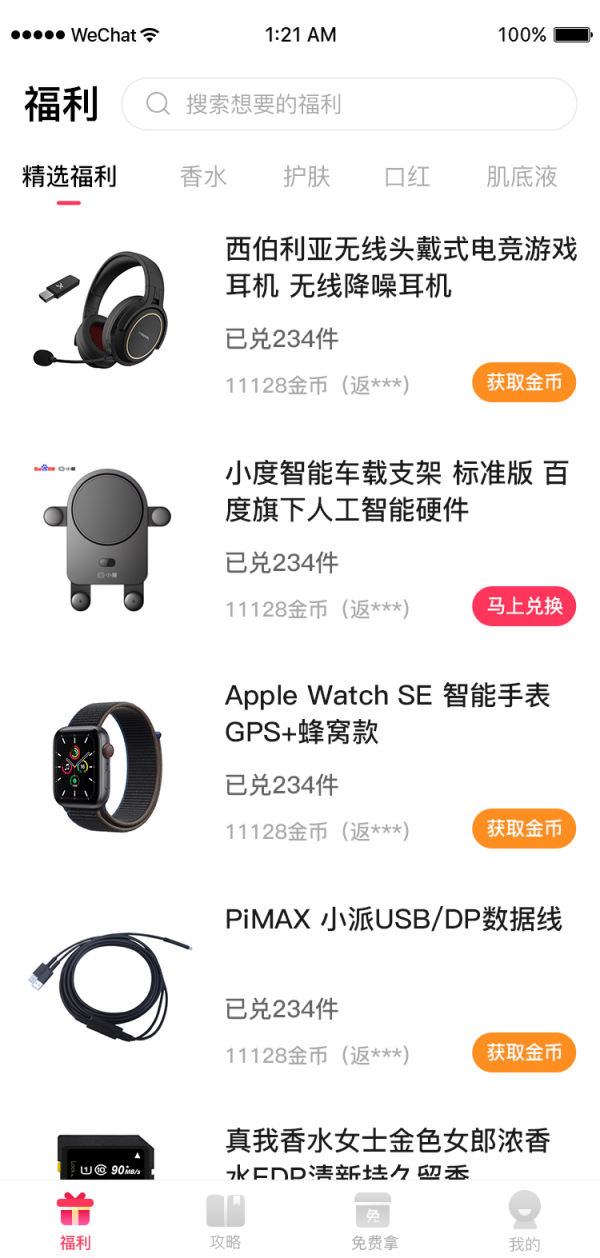Go to the 攻略 bottom tab
The image size is (600, 1258).
click(225, 1221)
